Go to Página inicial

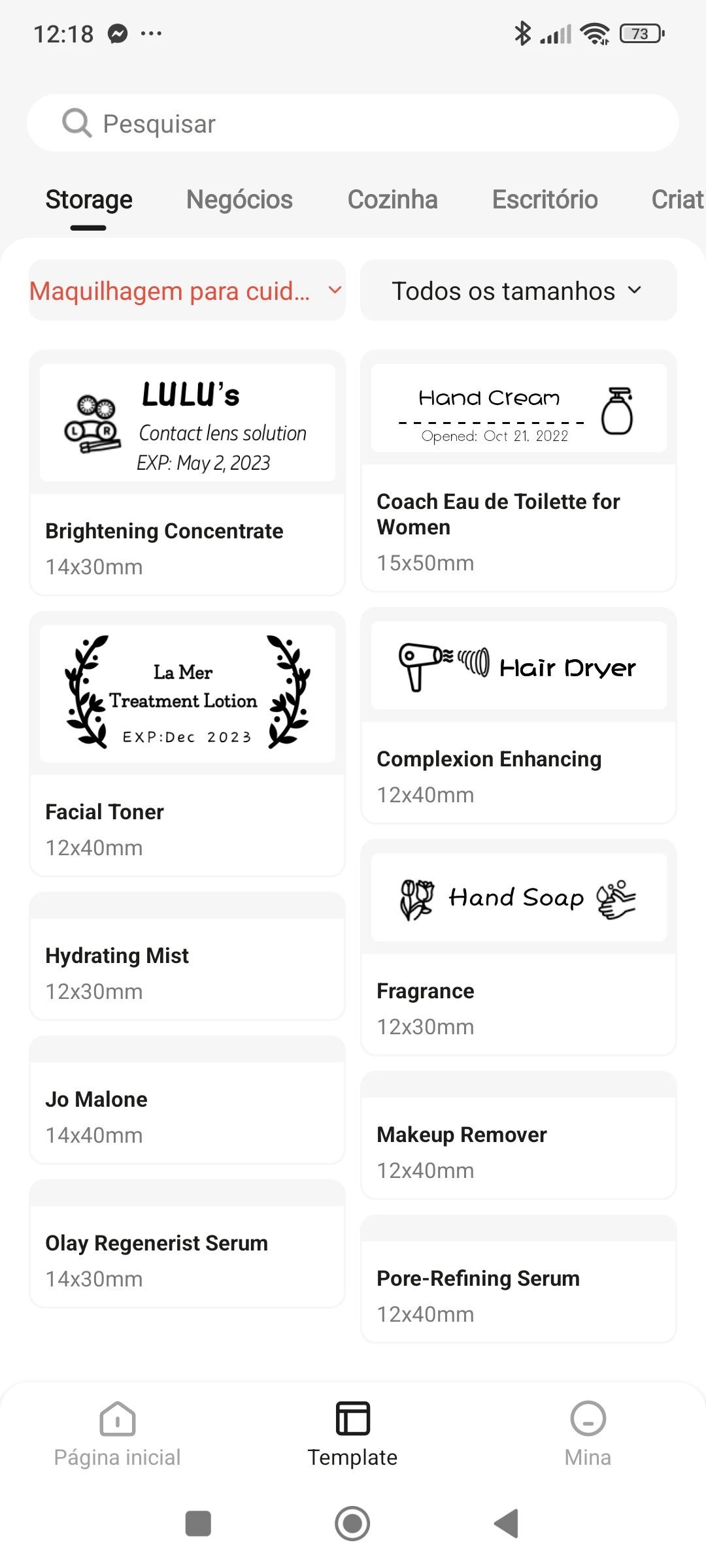[118, 1434]
